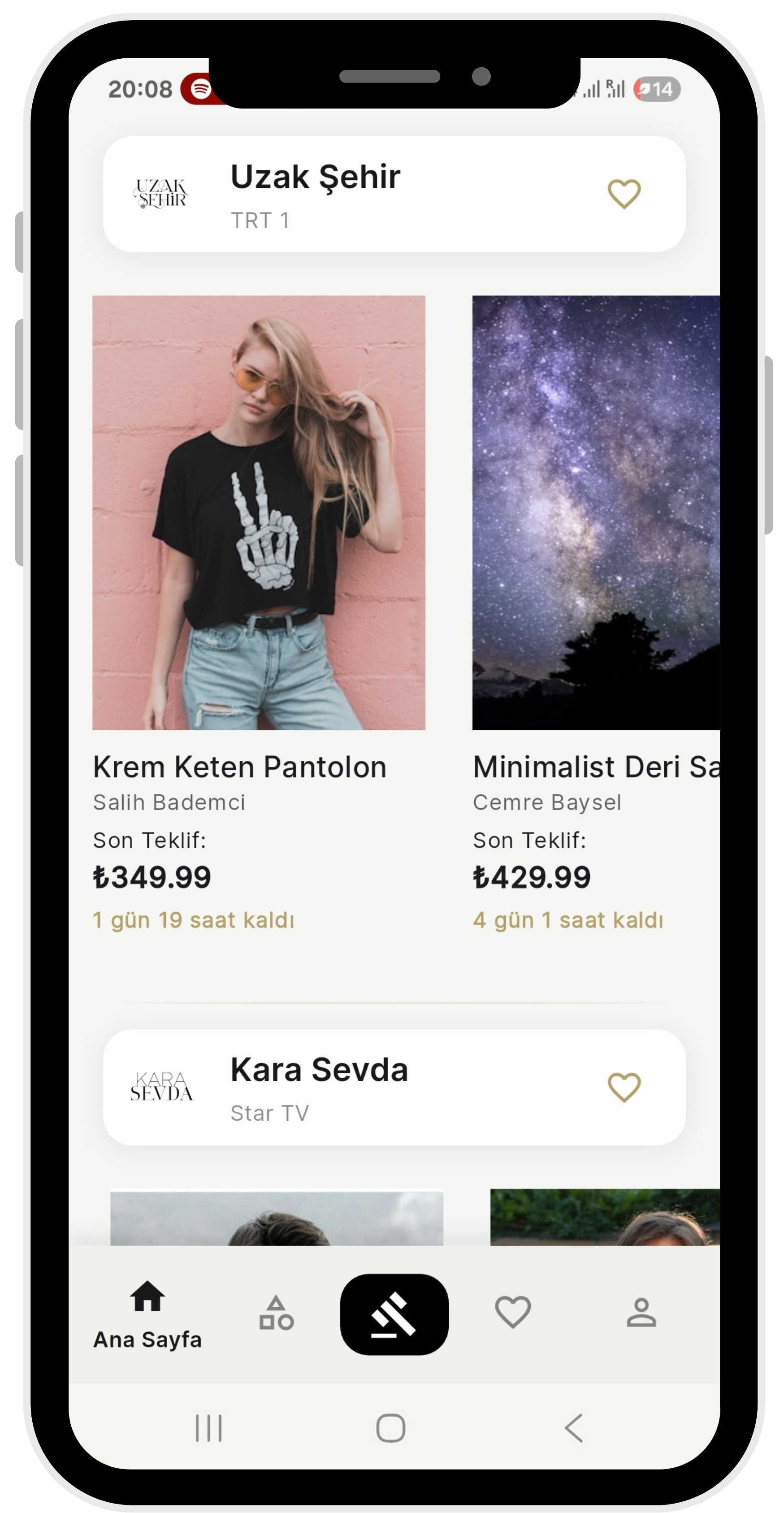The image size is (784, 1513).
Task: Favorite the Kara Sevda series
Action: click(x=624, y=1087)
